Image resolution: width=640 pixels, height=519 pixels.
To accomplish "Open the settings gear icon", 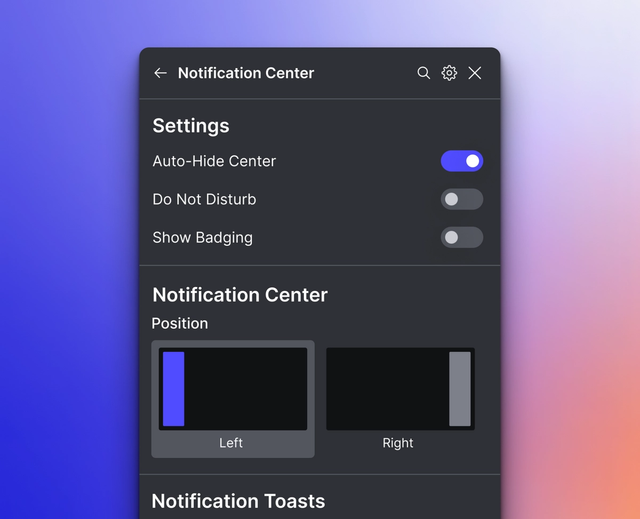I will (449, 73).
